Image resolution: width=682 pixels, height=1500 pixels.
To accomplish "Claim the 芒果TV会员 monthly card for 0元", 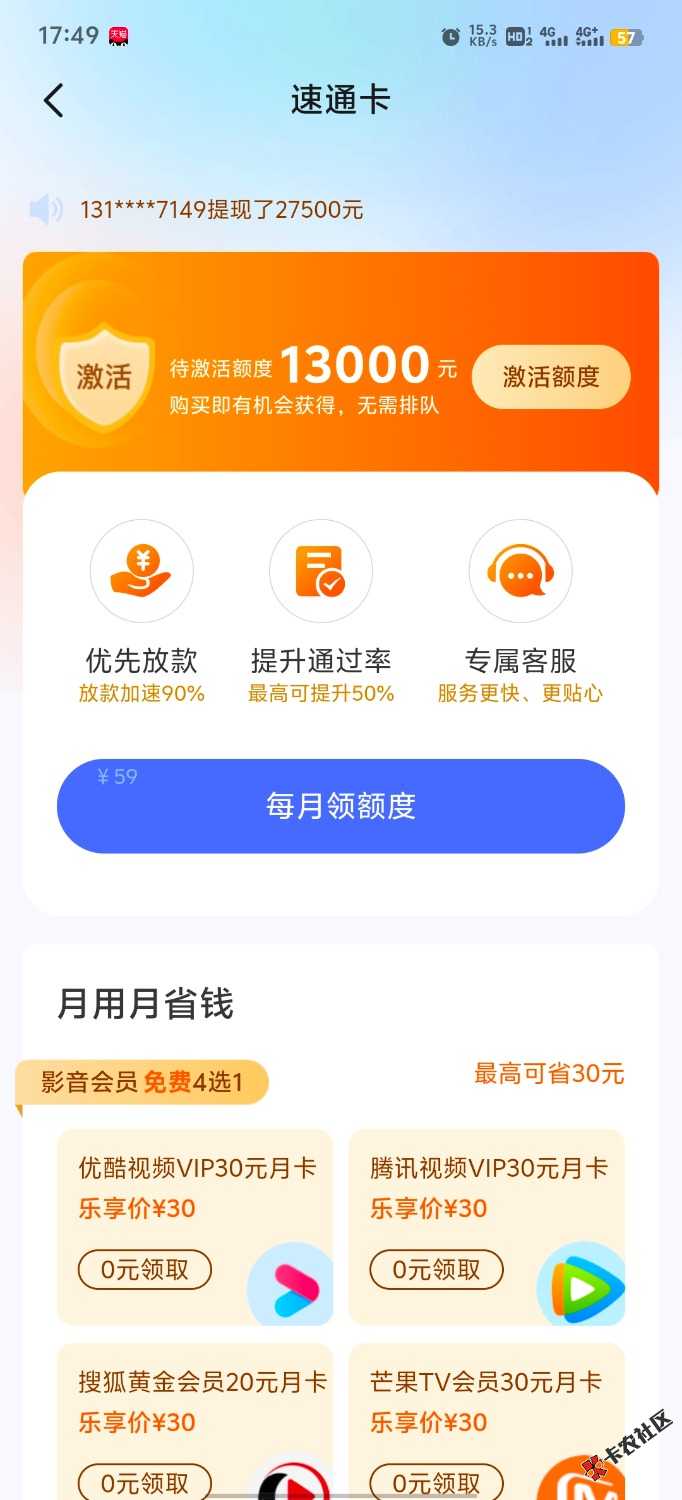I will click(436, 1483).
